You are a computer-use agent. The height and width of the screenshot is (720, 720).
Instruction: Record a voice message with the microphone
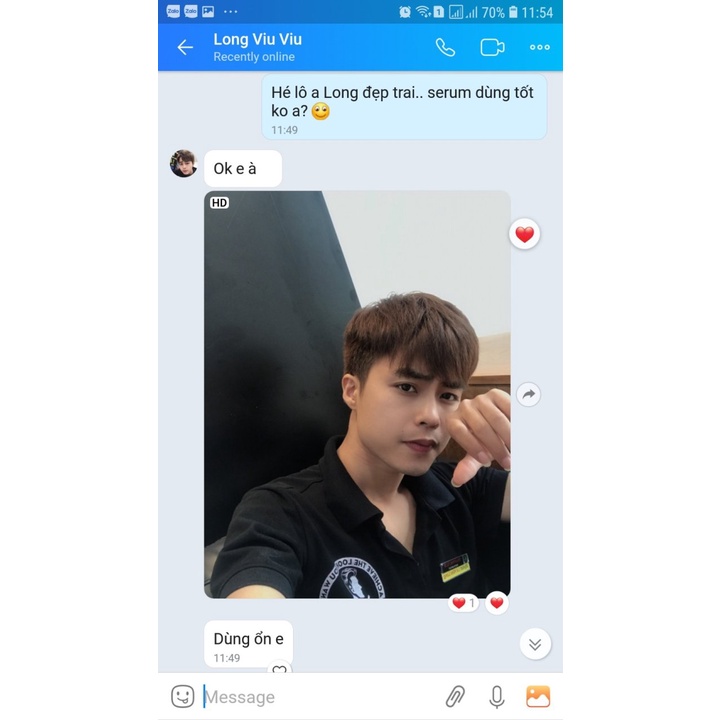coord(497,696)
